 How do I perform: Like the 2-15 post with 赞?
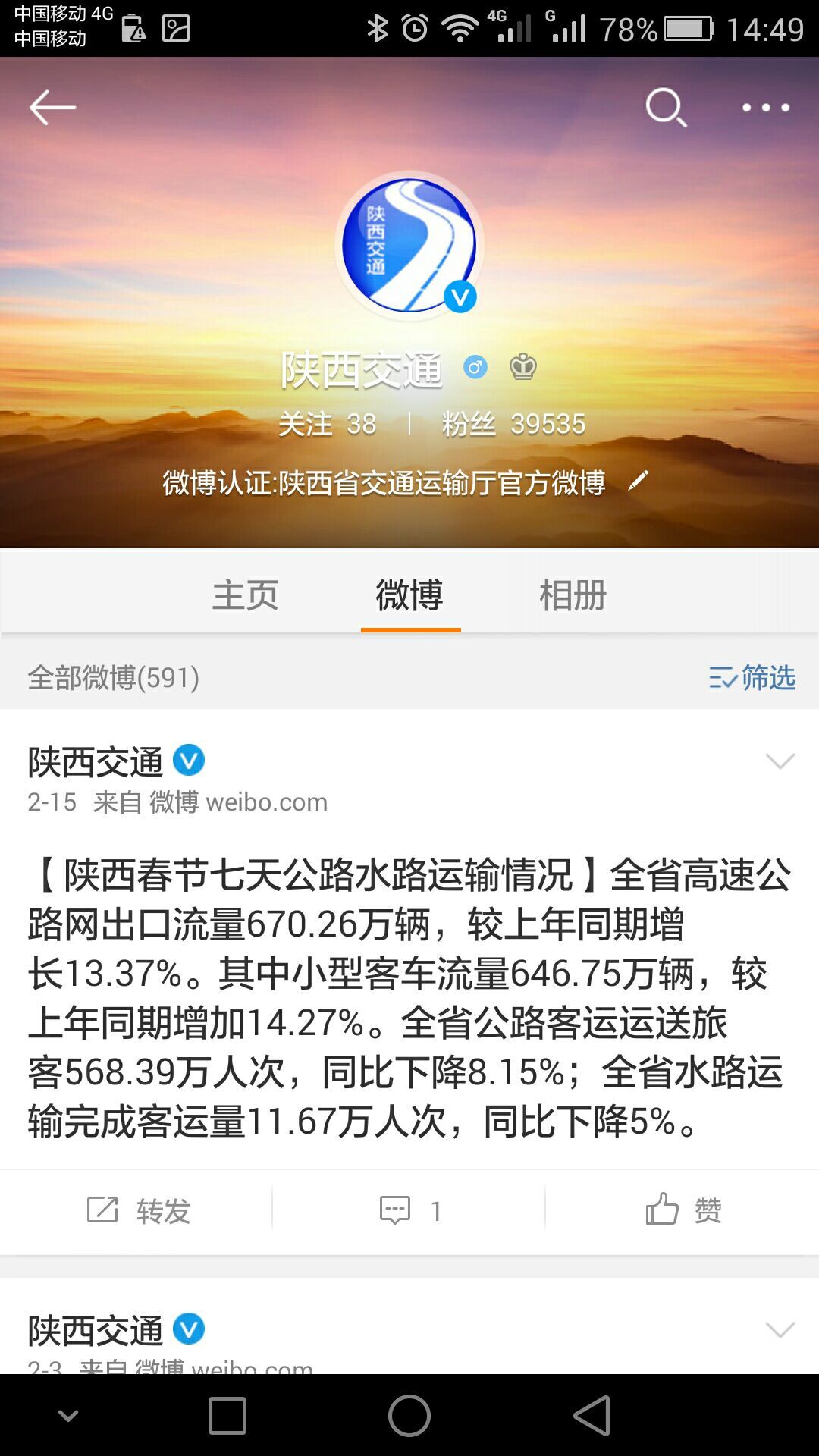(682, 1210)
